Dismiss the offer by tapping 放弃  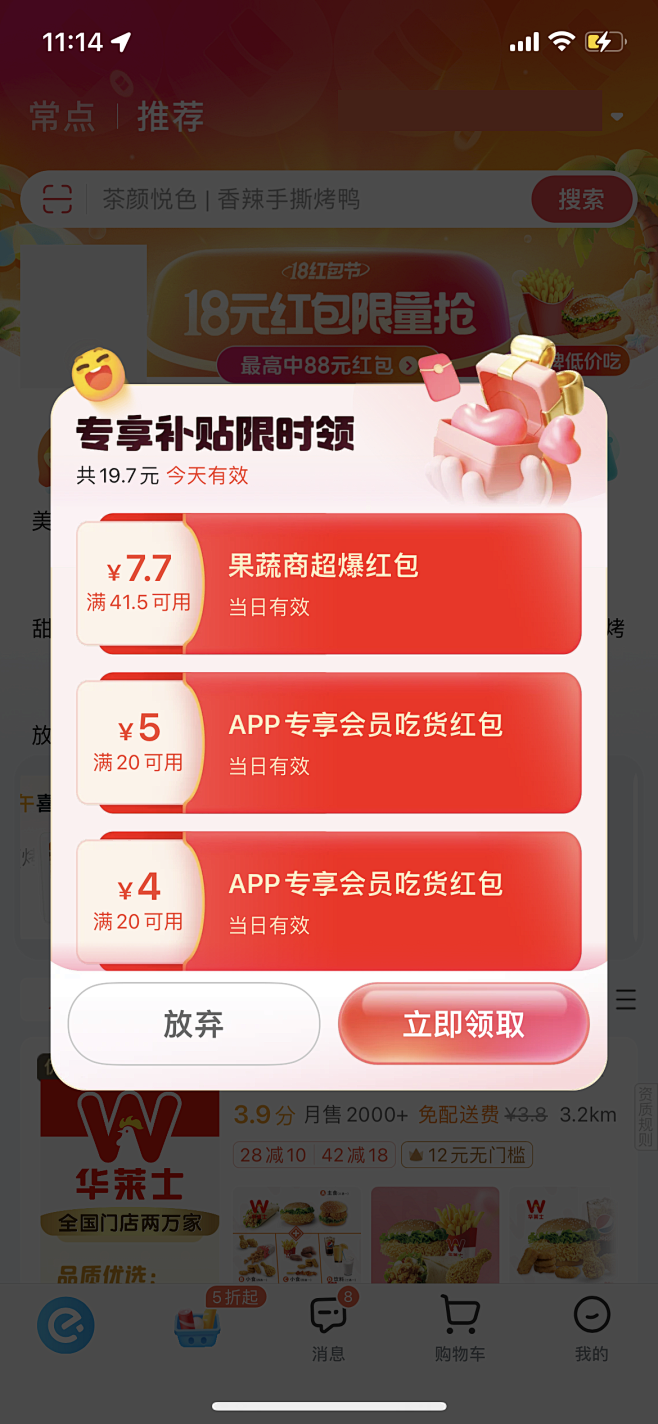194,1024
